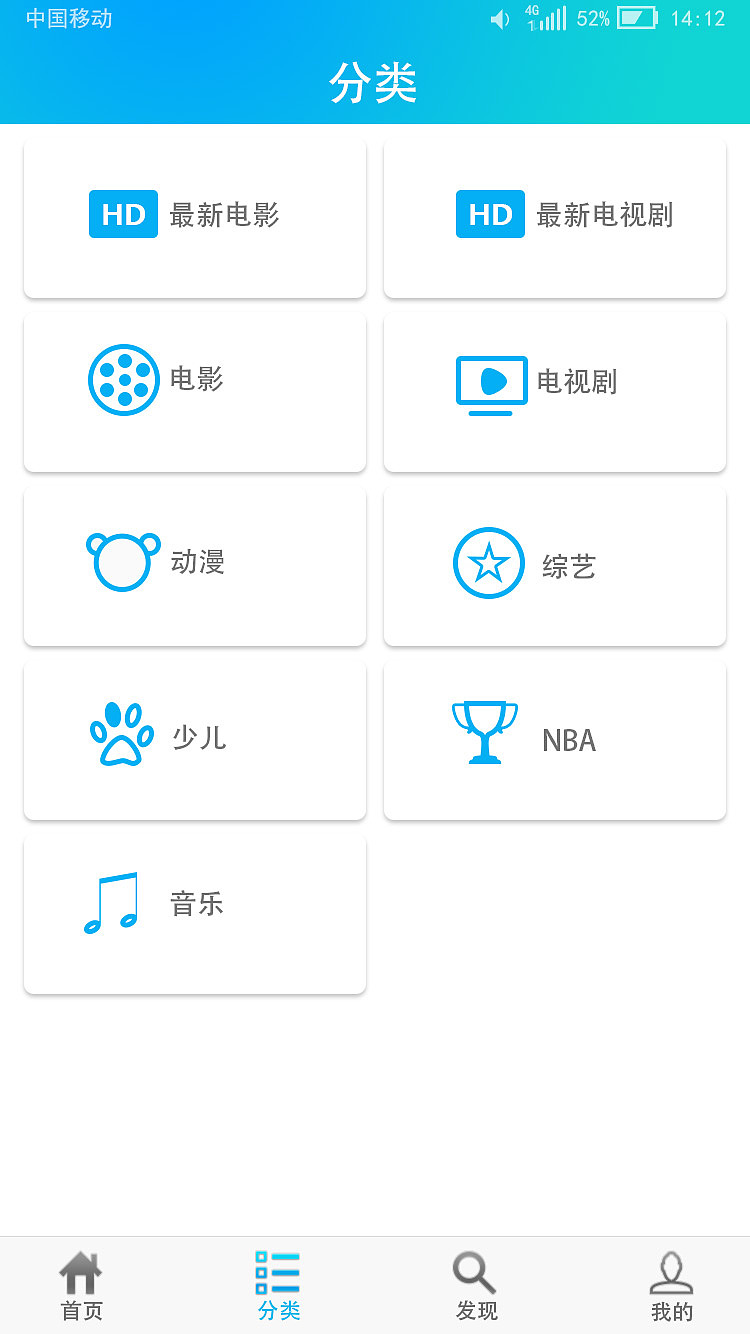Image resolution: width=750 pixels, height=1334 pixels.
Task: Select the HD 最新电视剧 badge icon
Action: click(x=490, y=213)
